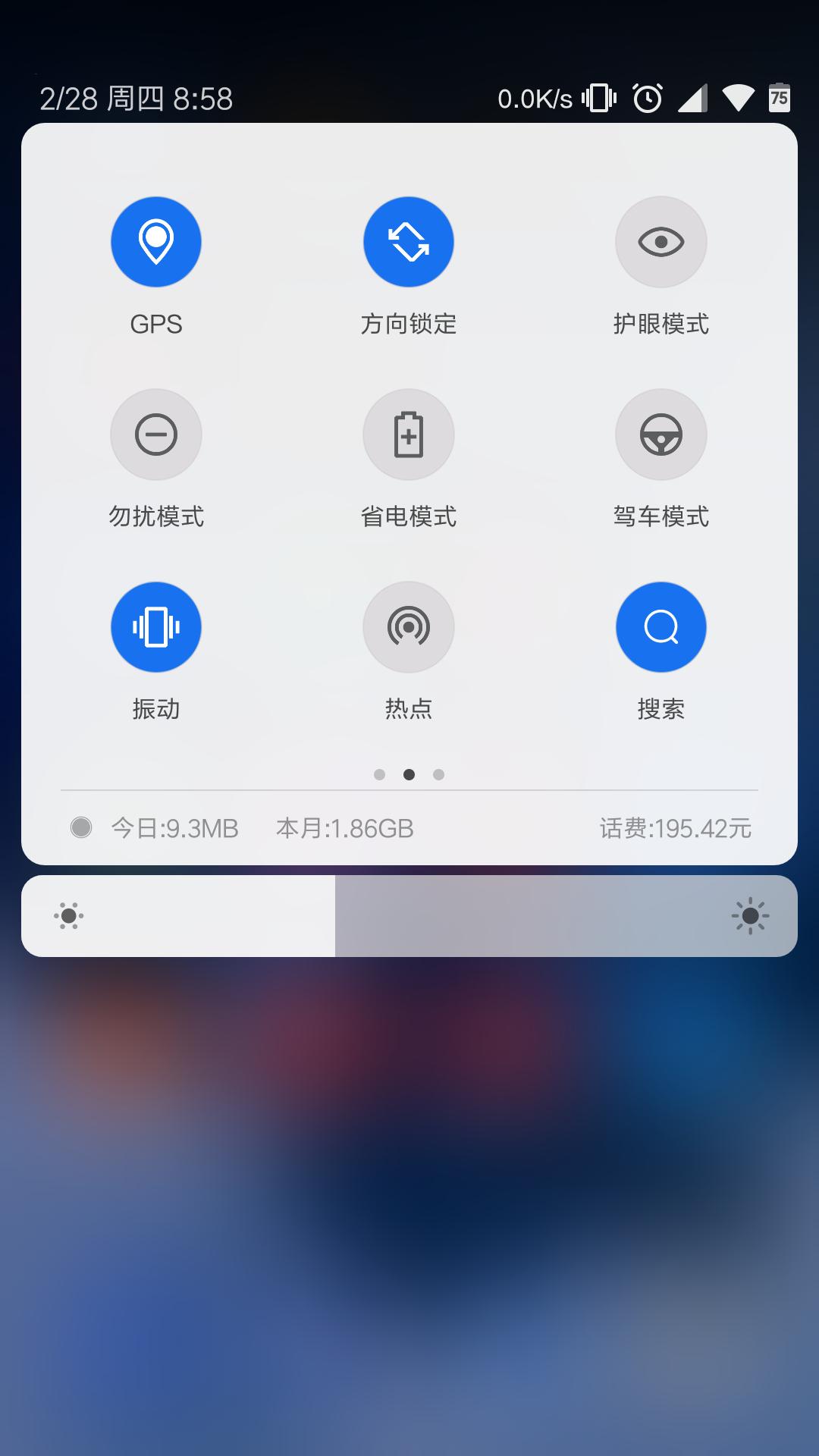
Task: Tap the 2/28 周四 8:58 clock text
Action: (x=136, y=99)
